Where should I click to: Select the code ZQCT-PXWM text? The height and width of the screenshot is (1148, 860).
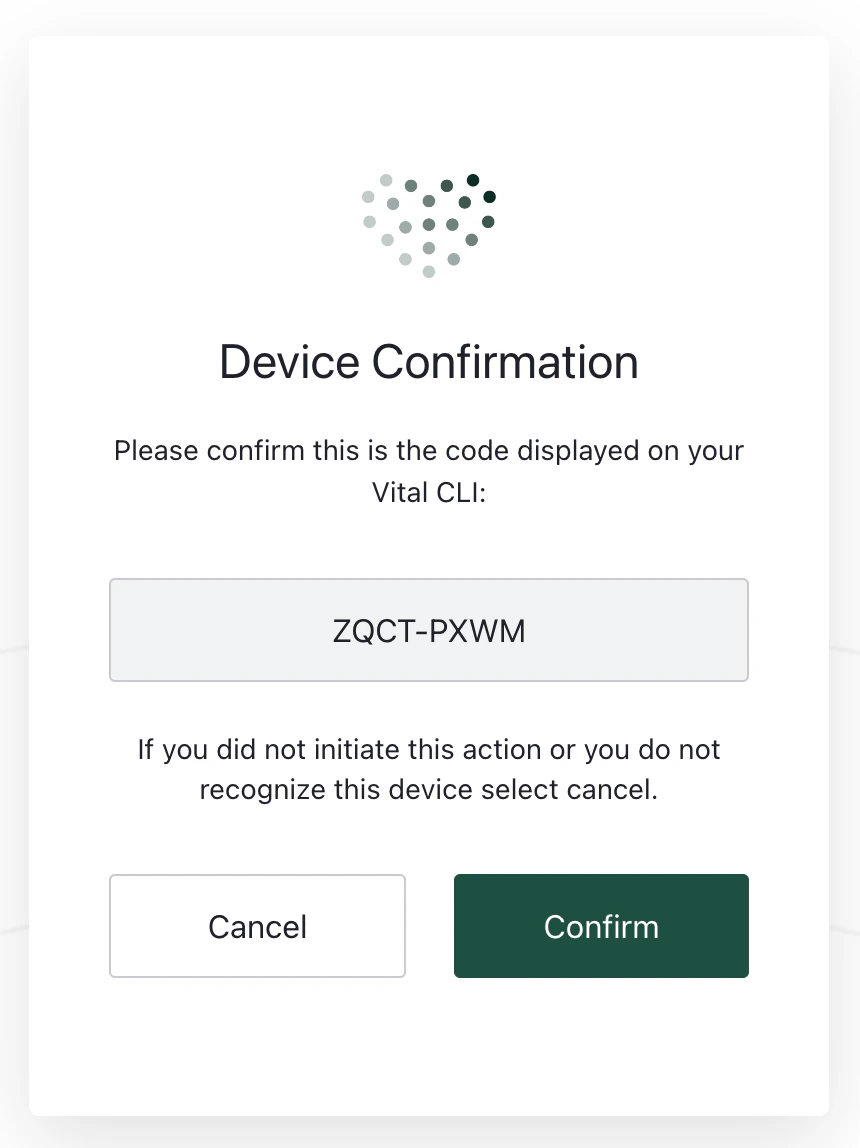point(429,630)
